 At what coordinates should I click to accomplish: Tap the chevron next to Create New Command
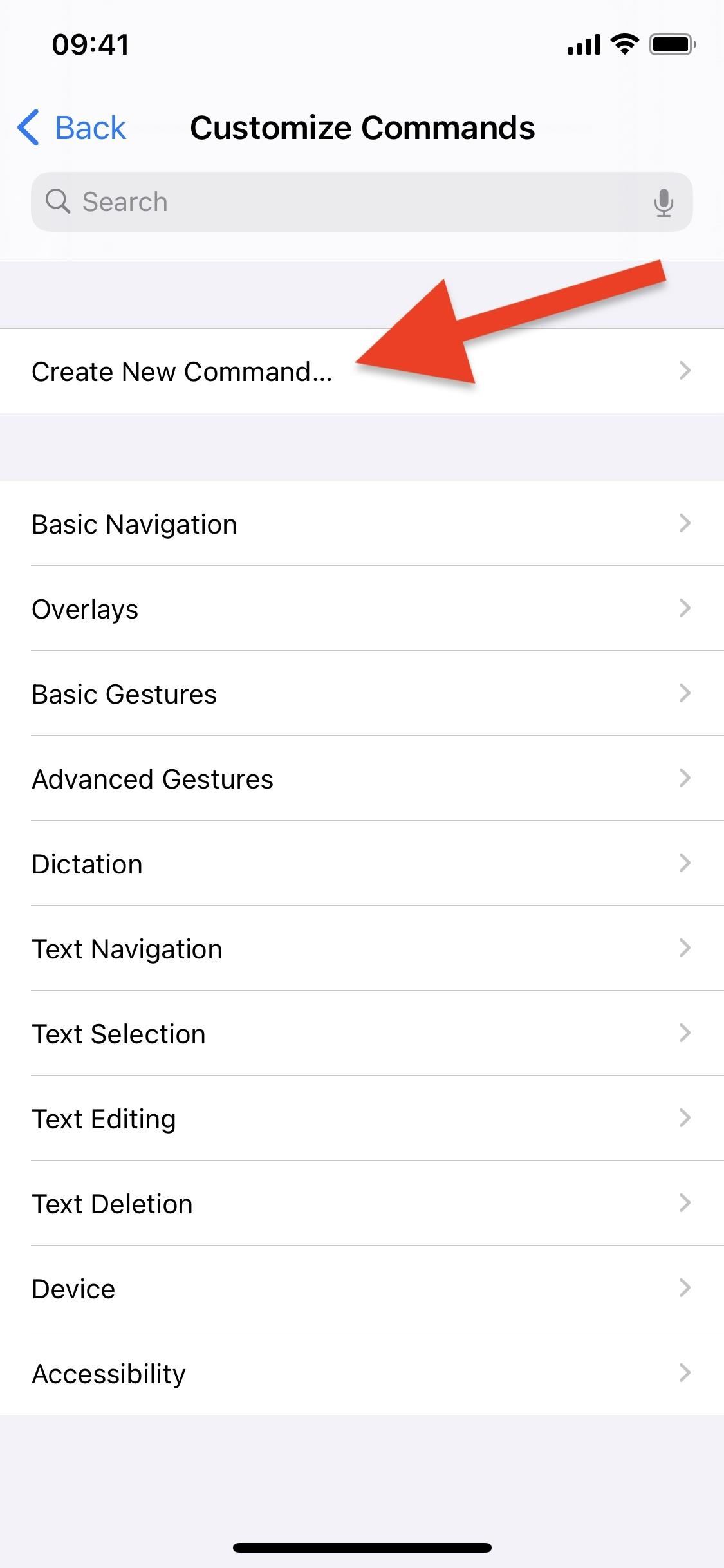point(685,371)
